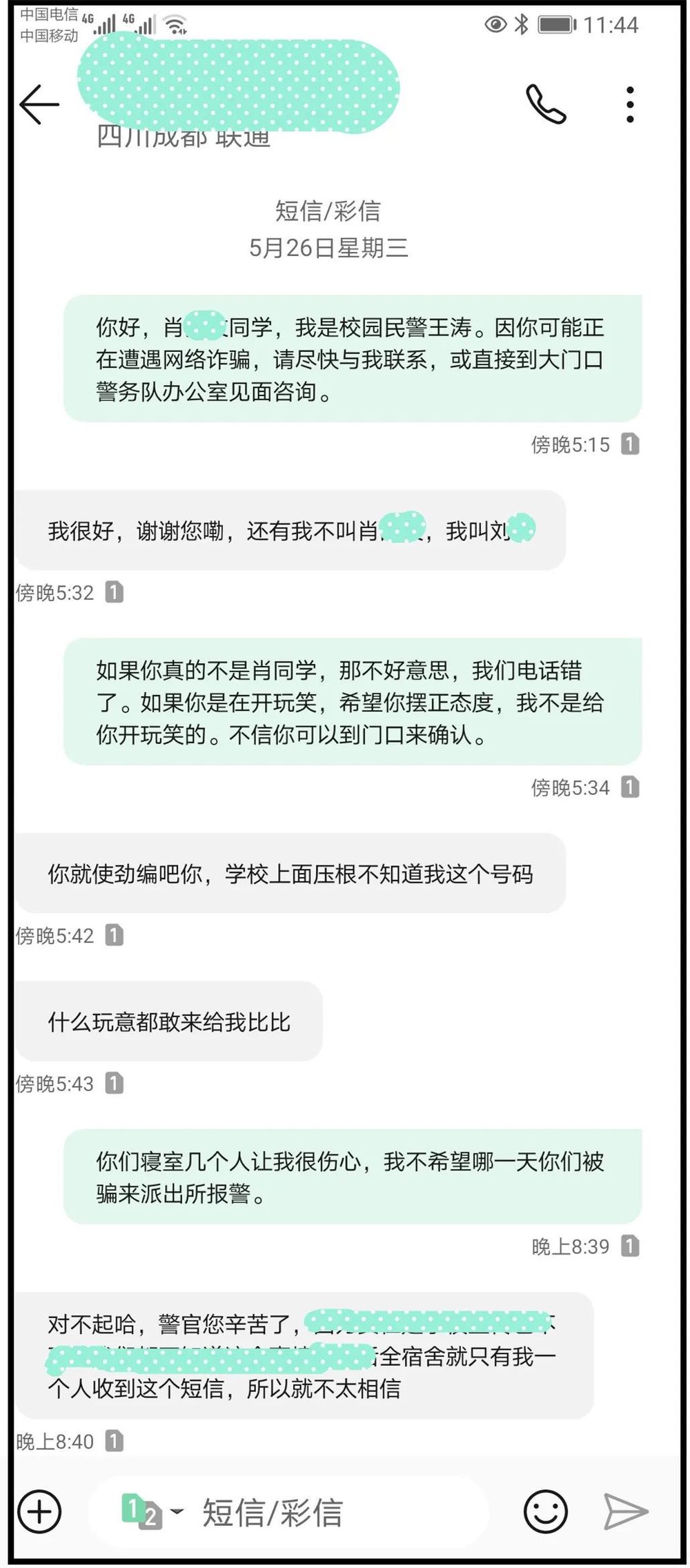Send the message with arrow icon
Screen dimensions: 690x1568
[x=625, y=1512]
